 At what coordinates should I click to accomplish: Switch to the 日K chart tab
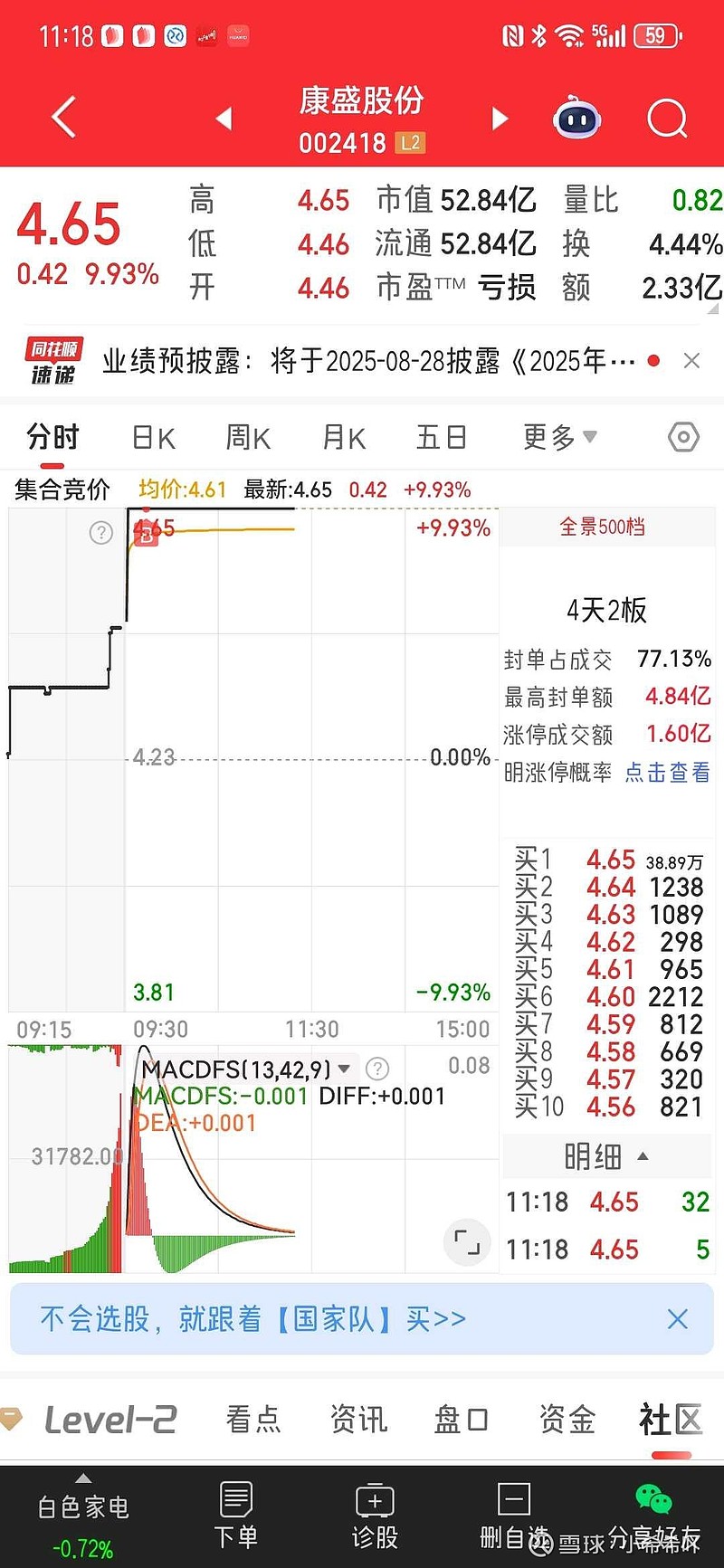(153, 438)
